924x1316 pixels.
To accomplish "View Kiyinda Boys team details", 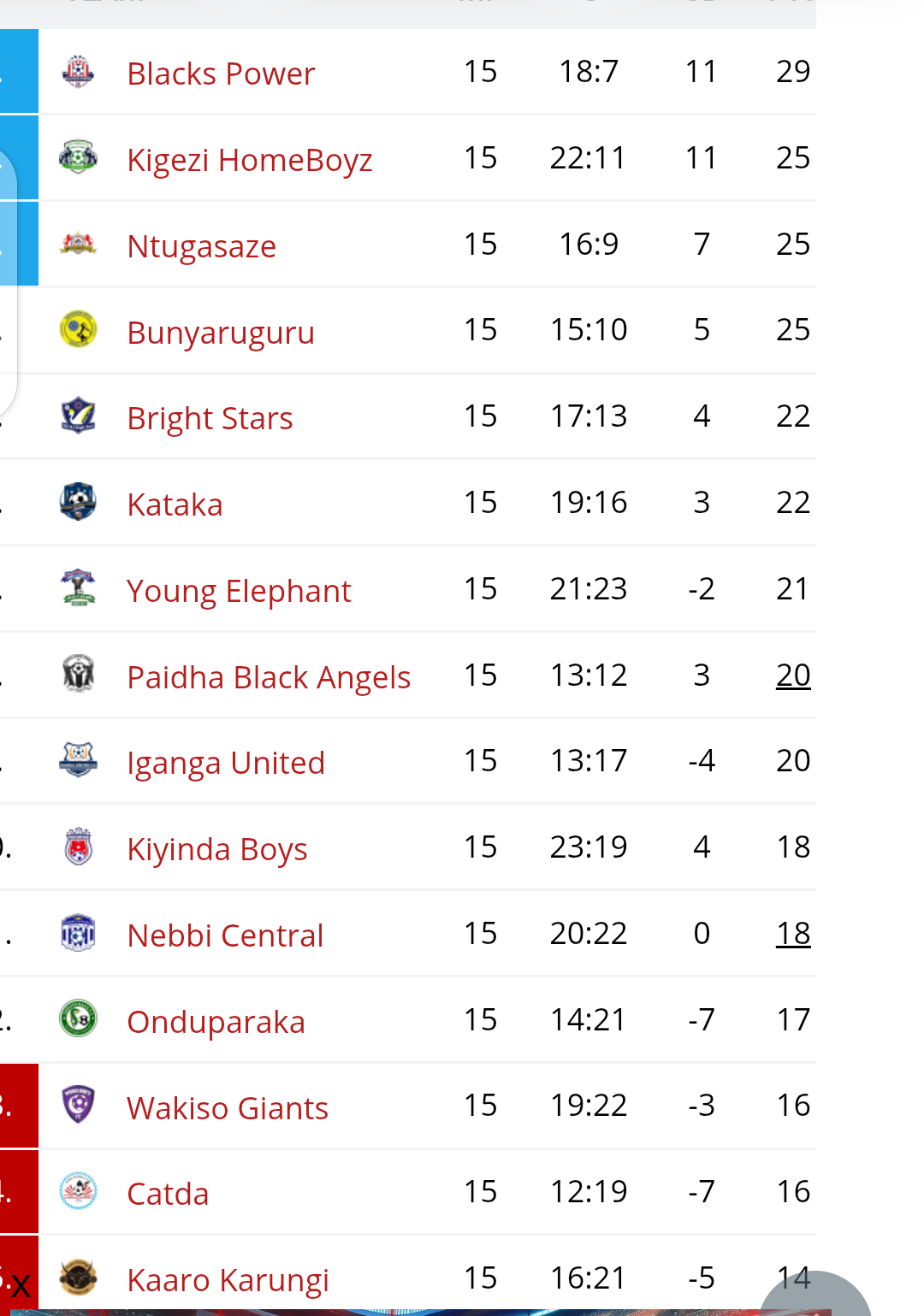I will [x=216, y=849].
